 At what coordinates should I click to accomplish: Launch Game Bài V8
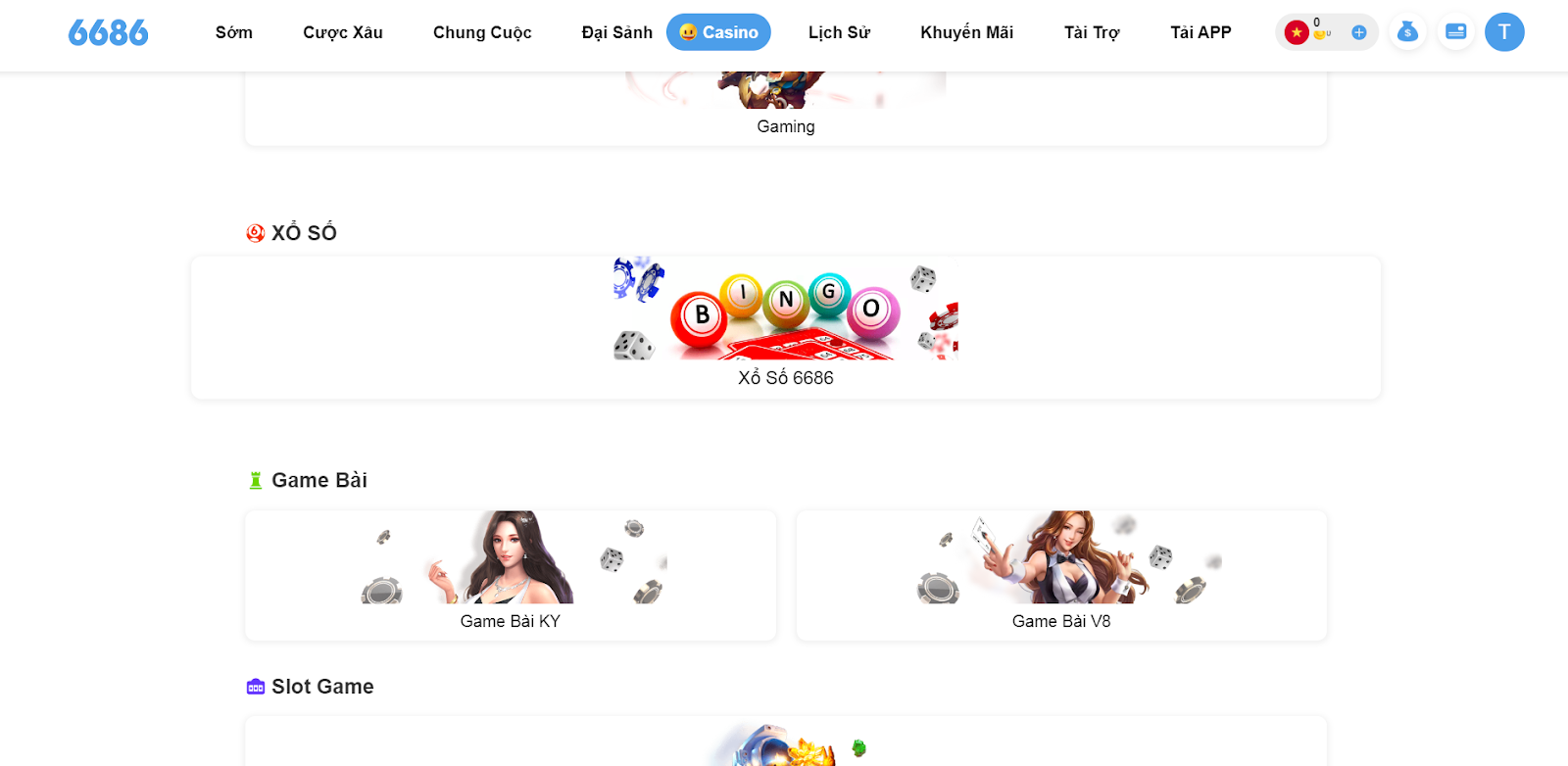[x=1061, y=575]
